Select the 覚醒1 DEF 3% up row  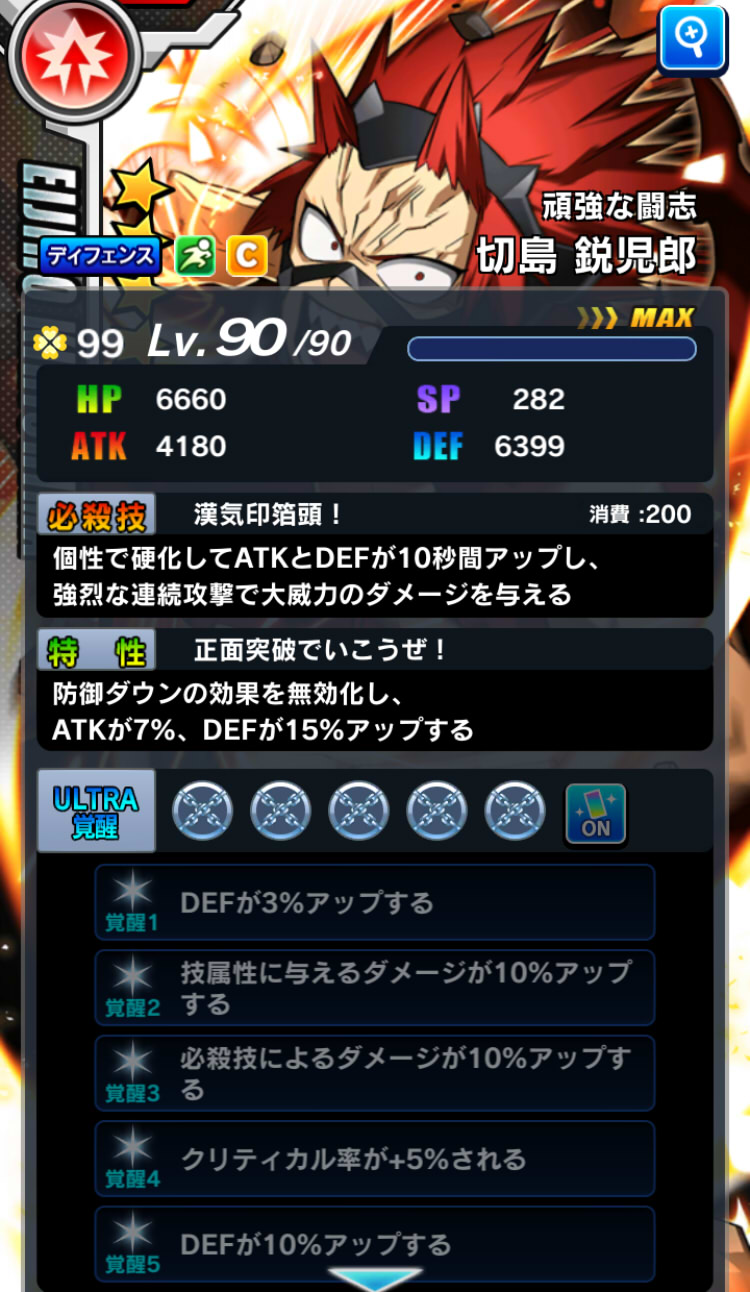[x=375, y=902]
